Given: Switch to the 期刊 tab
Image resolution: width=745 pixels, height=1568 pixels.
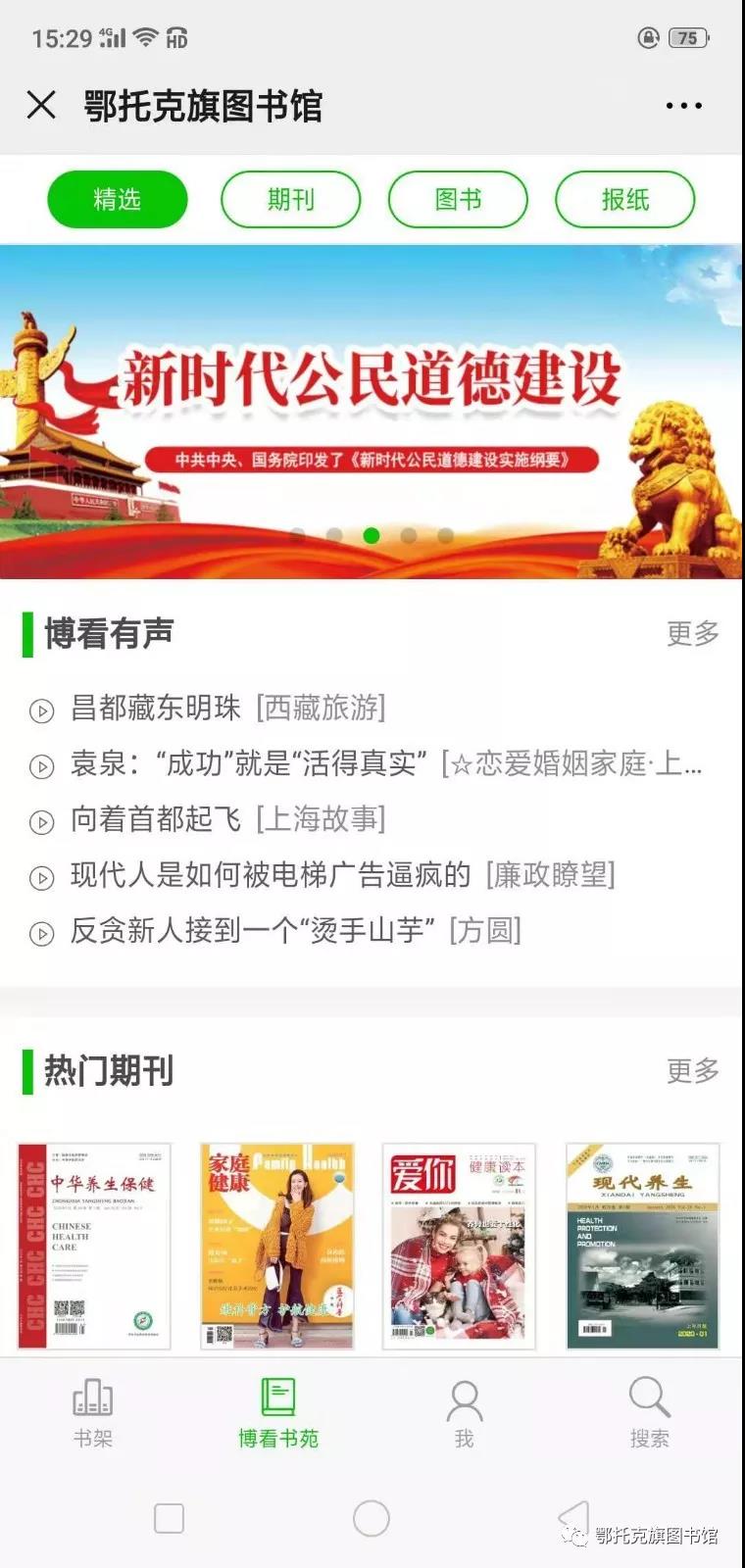Looking at the screenshot, I should [291, 200].
